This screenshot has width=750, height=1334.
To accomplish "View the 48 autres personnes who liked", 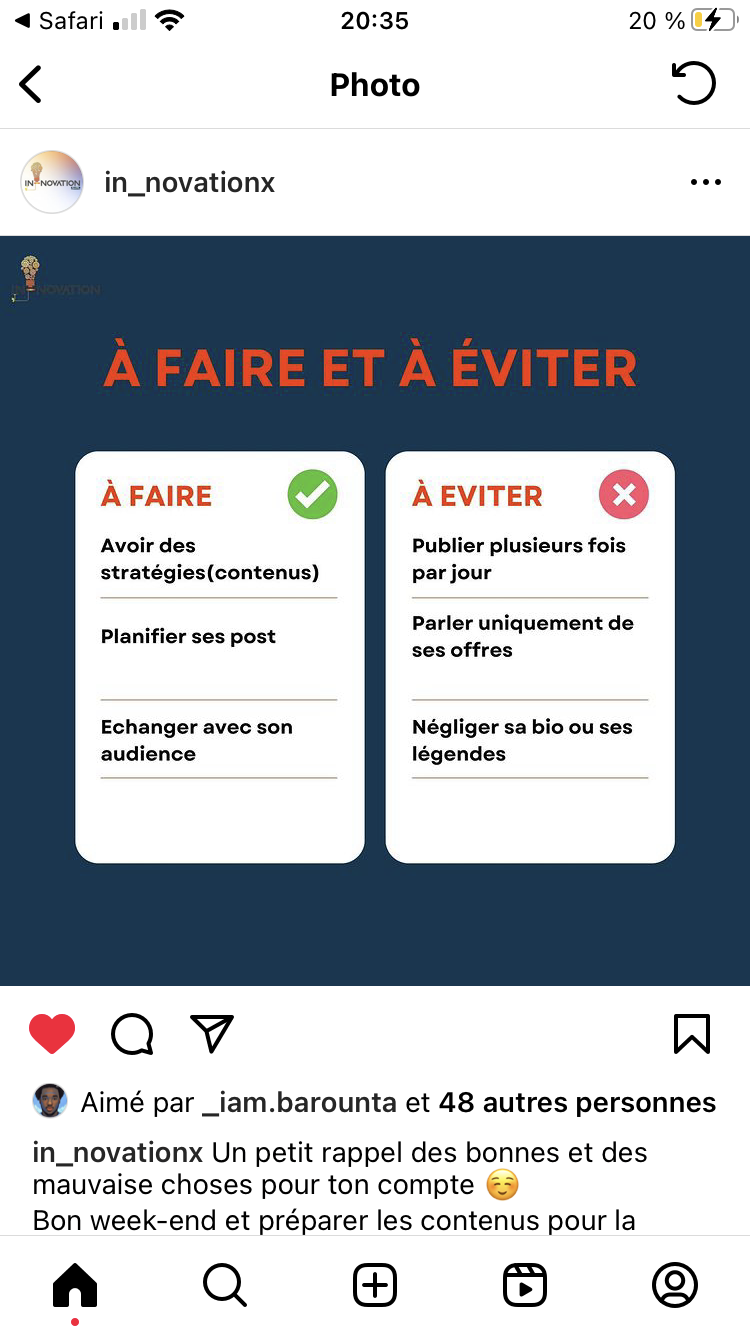I will tap(577, 1102).
